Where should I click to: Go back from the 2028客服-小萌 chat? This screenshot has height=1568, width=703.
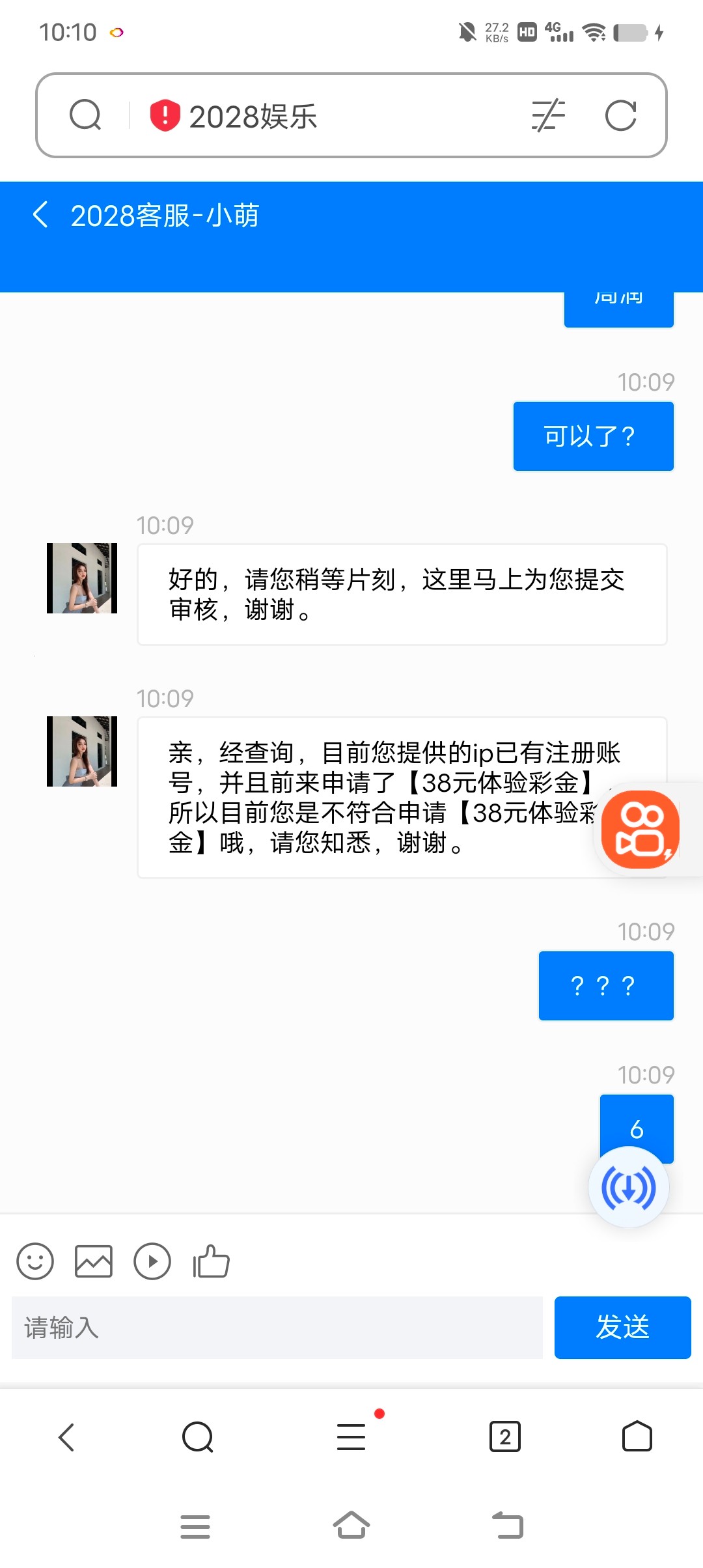pyautogui.click(x=40, y=214)
